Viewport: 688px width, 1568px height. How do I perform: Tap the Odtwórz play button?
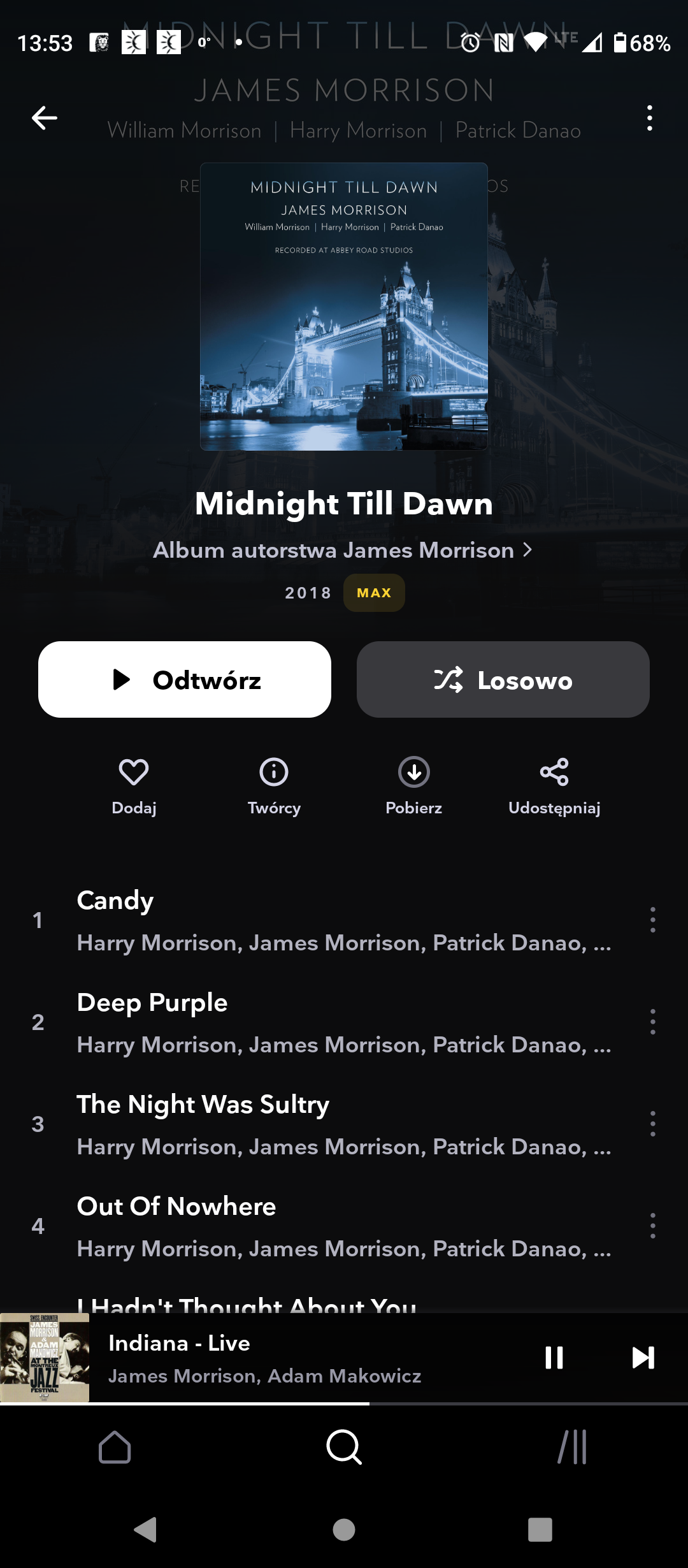coord(185,679)
